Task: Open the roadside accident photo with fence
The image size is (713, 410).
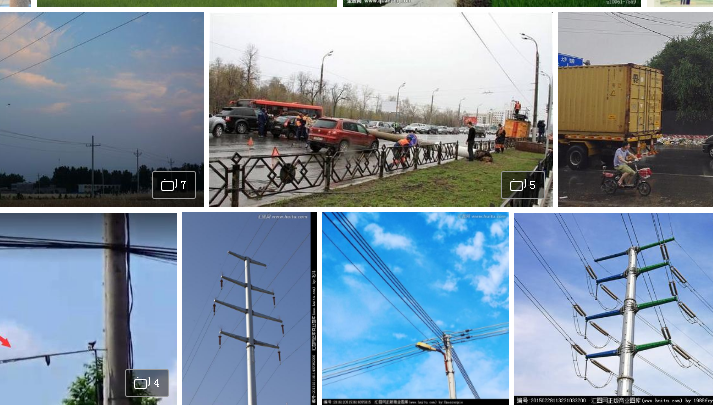Action: pyautogui.click(x=380, y=108)
